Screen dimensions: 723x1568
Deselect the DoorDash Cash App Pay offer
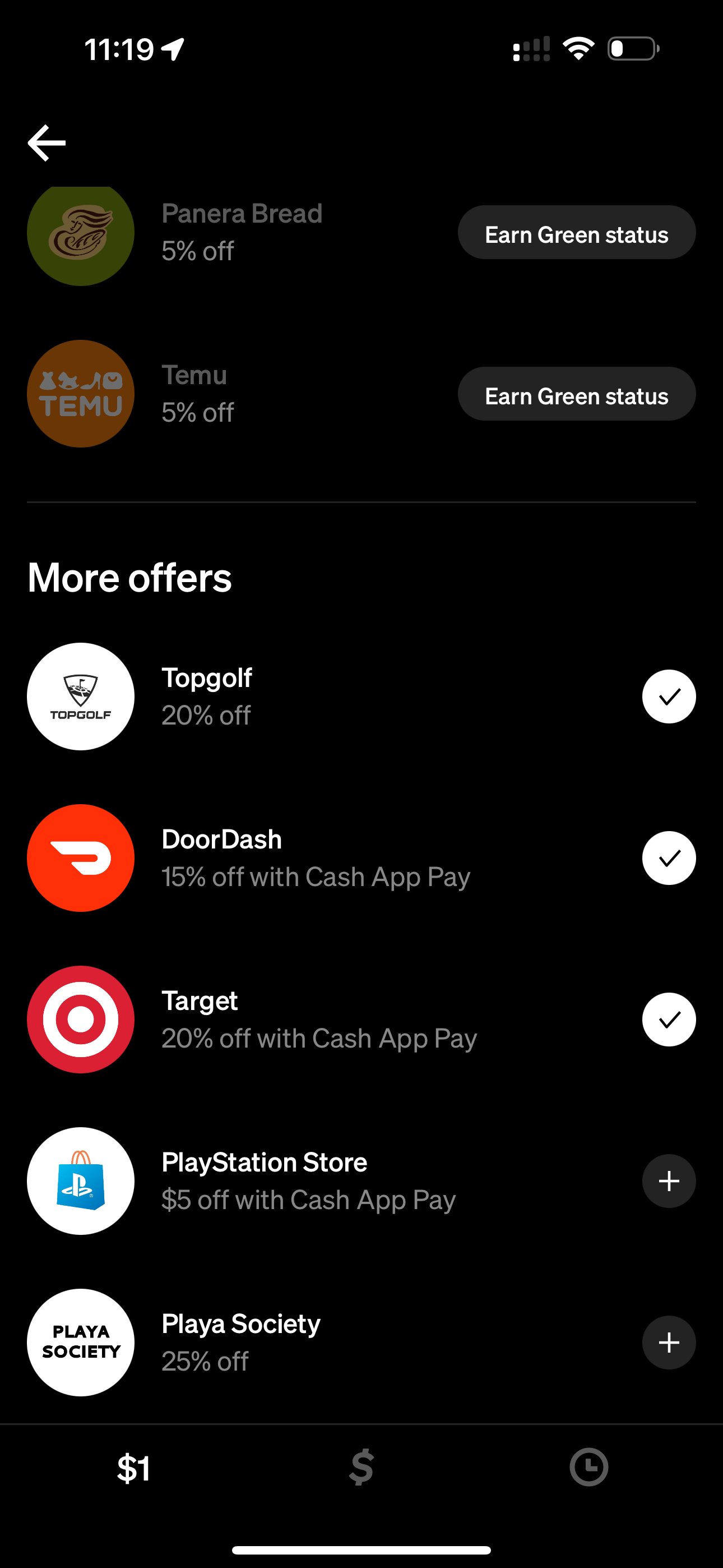pyautogui.click(x=668, y=857)
